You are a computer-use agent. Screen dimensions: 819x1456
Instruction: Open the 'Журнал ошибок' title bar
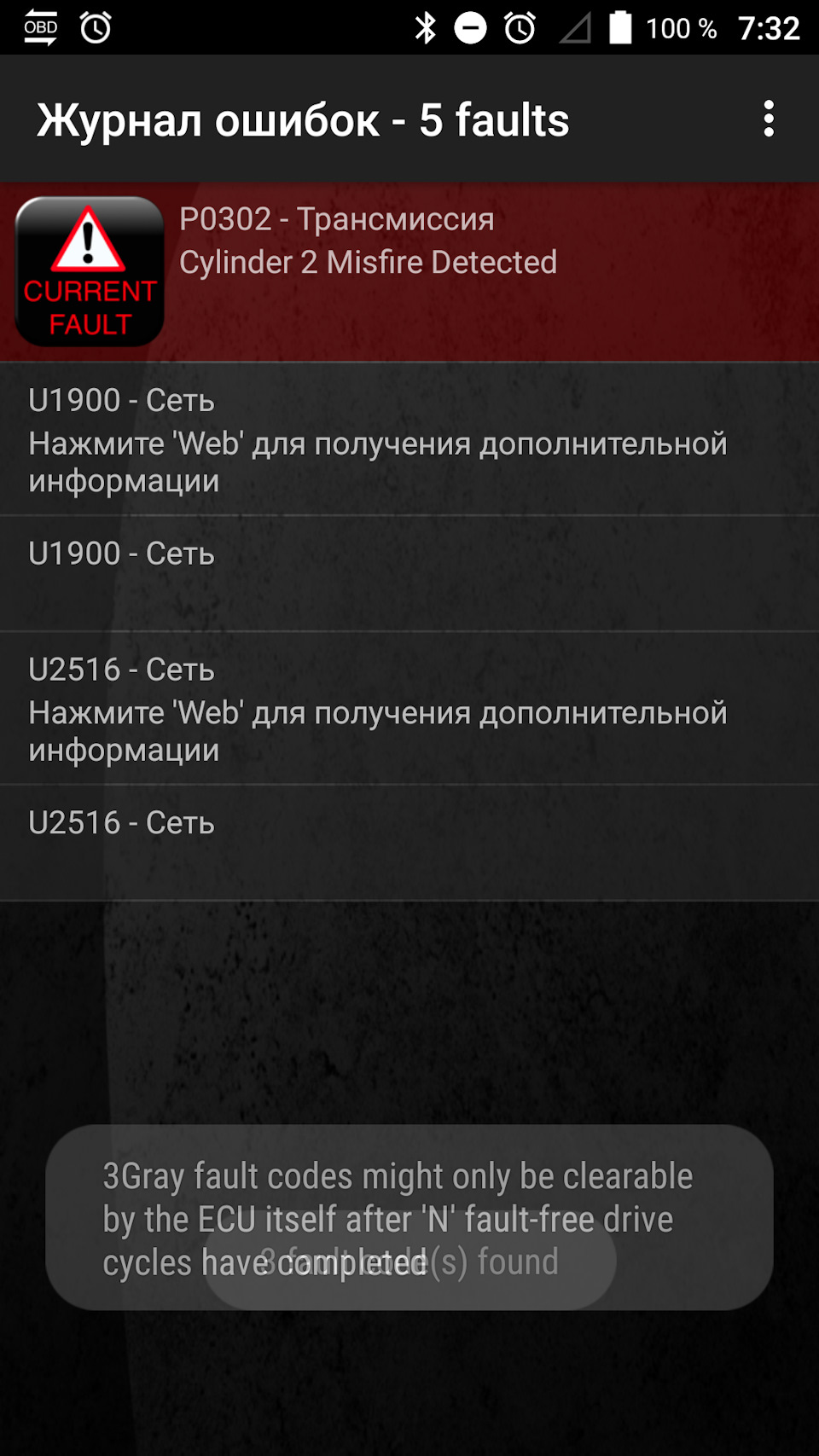click(x=303, y=119)
